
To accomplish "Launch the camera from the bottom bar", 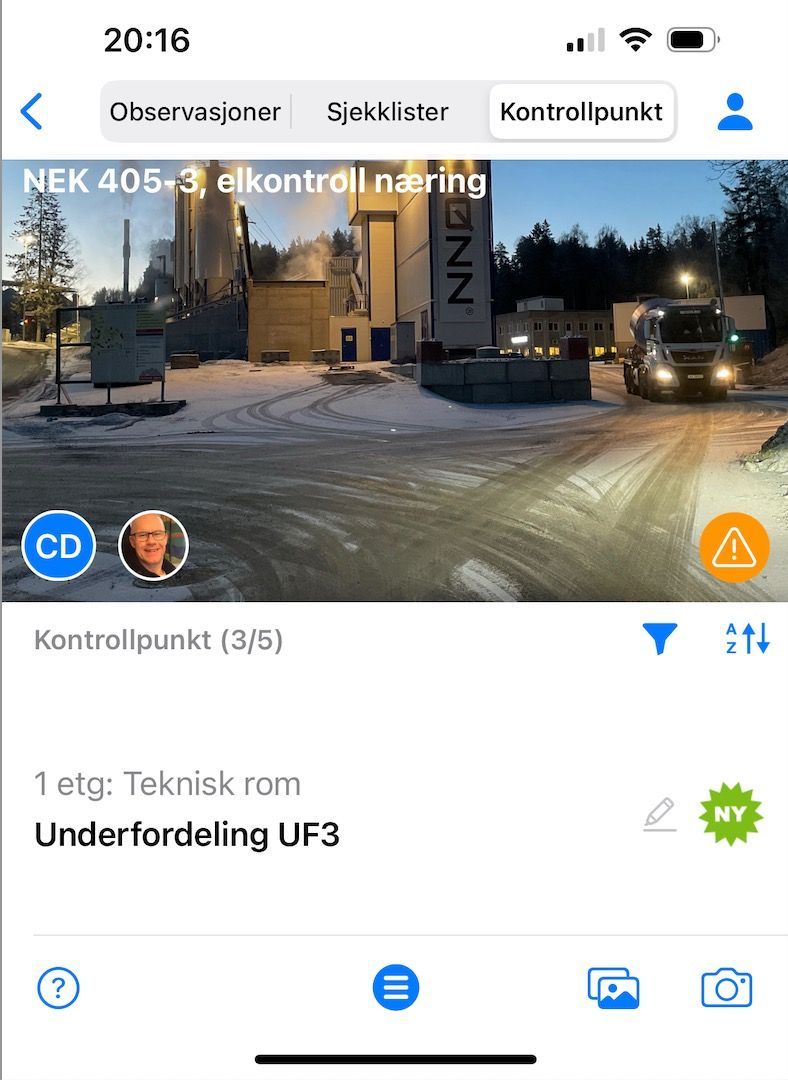I will (x=726, y=989).
